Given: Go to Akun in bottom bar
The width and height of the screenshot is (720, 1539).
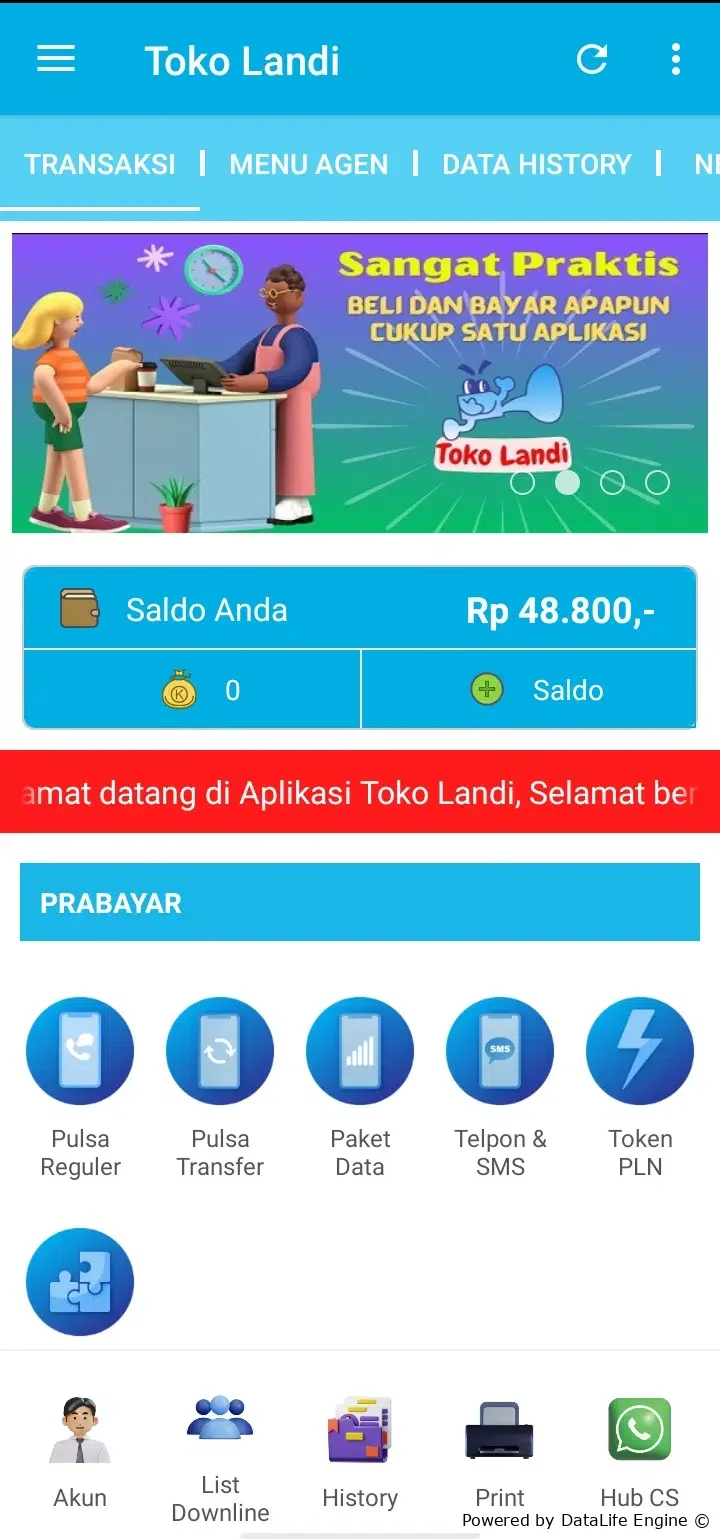Looking at the screenshot, I should (x=80, y=1452).
